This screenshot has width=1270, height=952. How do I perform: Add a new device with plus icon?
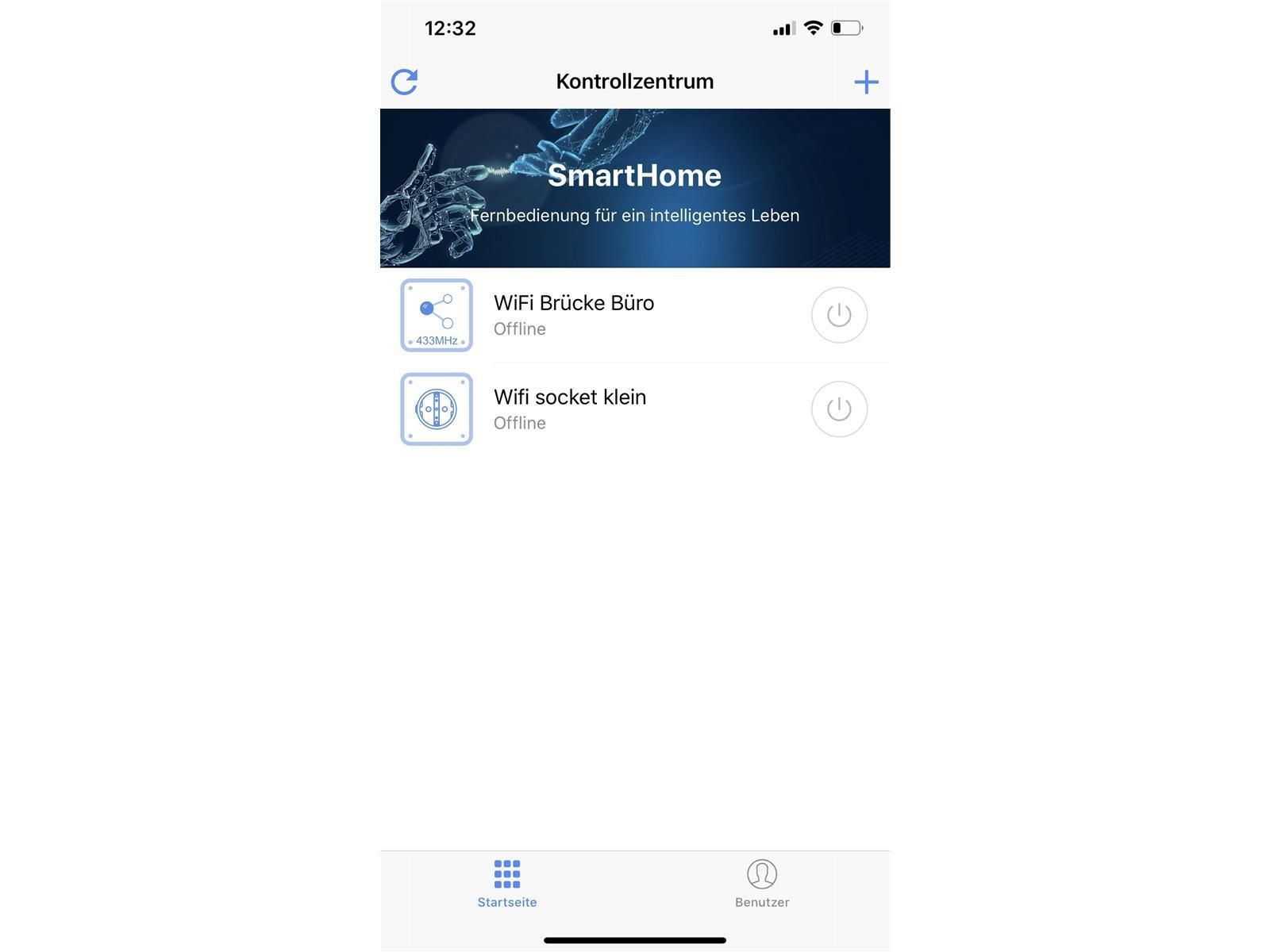click(x=866, y=82)
